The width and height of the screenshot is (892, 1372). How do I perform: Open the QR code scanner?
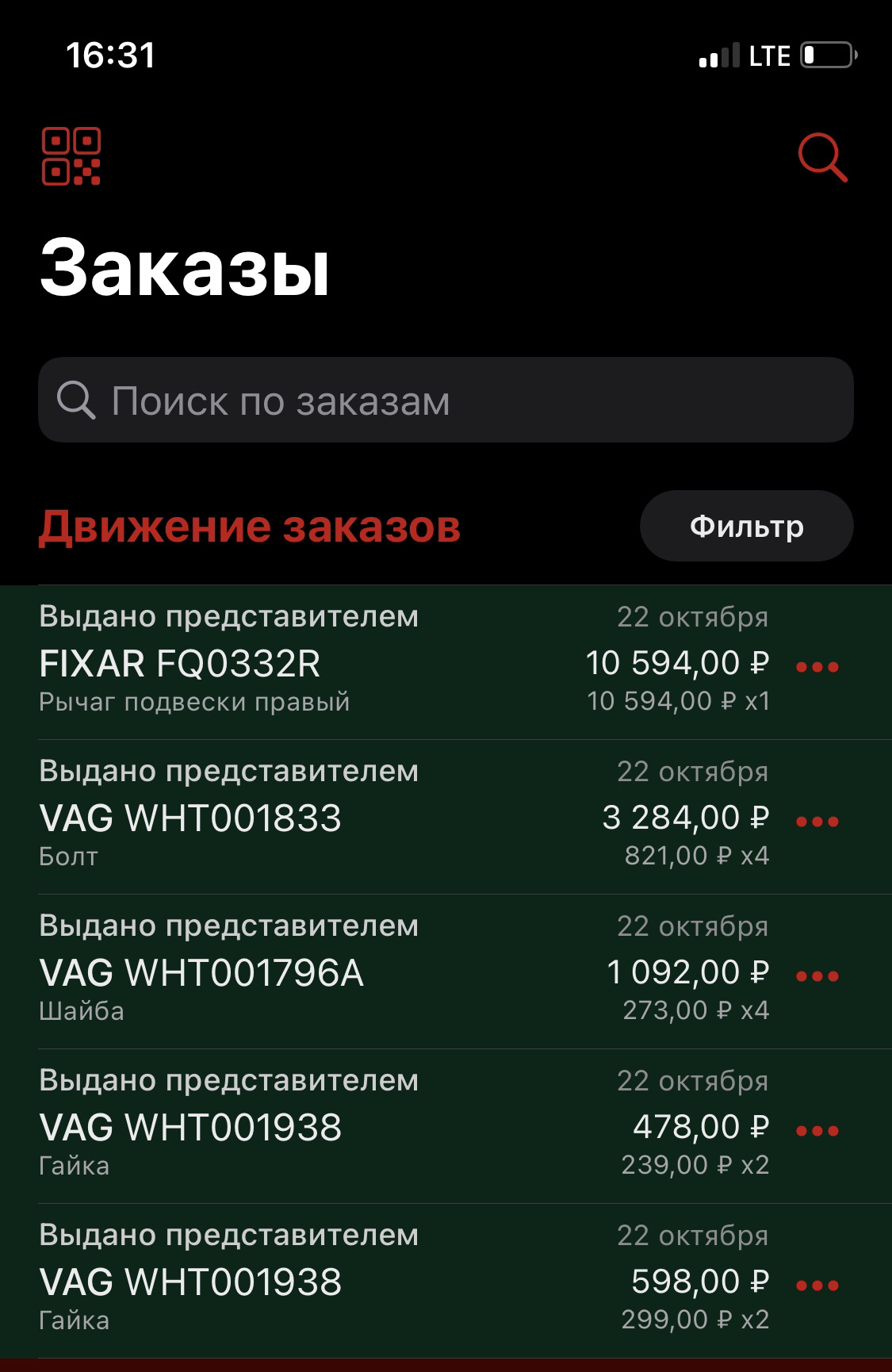pyautogui.click(x=73, y=158)
